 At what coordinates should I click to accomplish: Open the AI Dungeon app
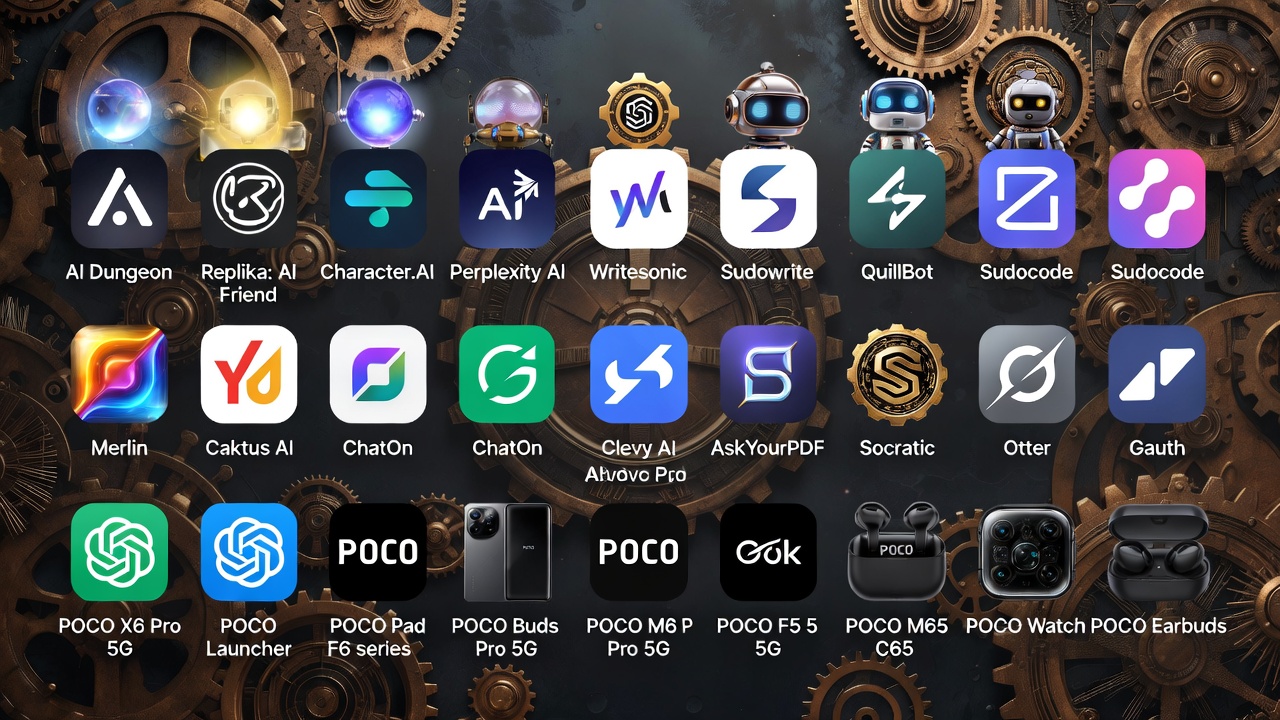point(119,199)
